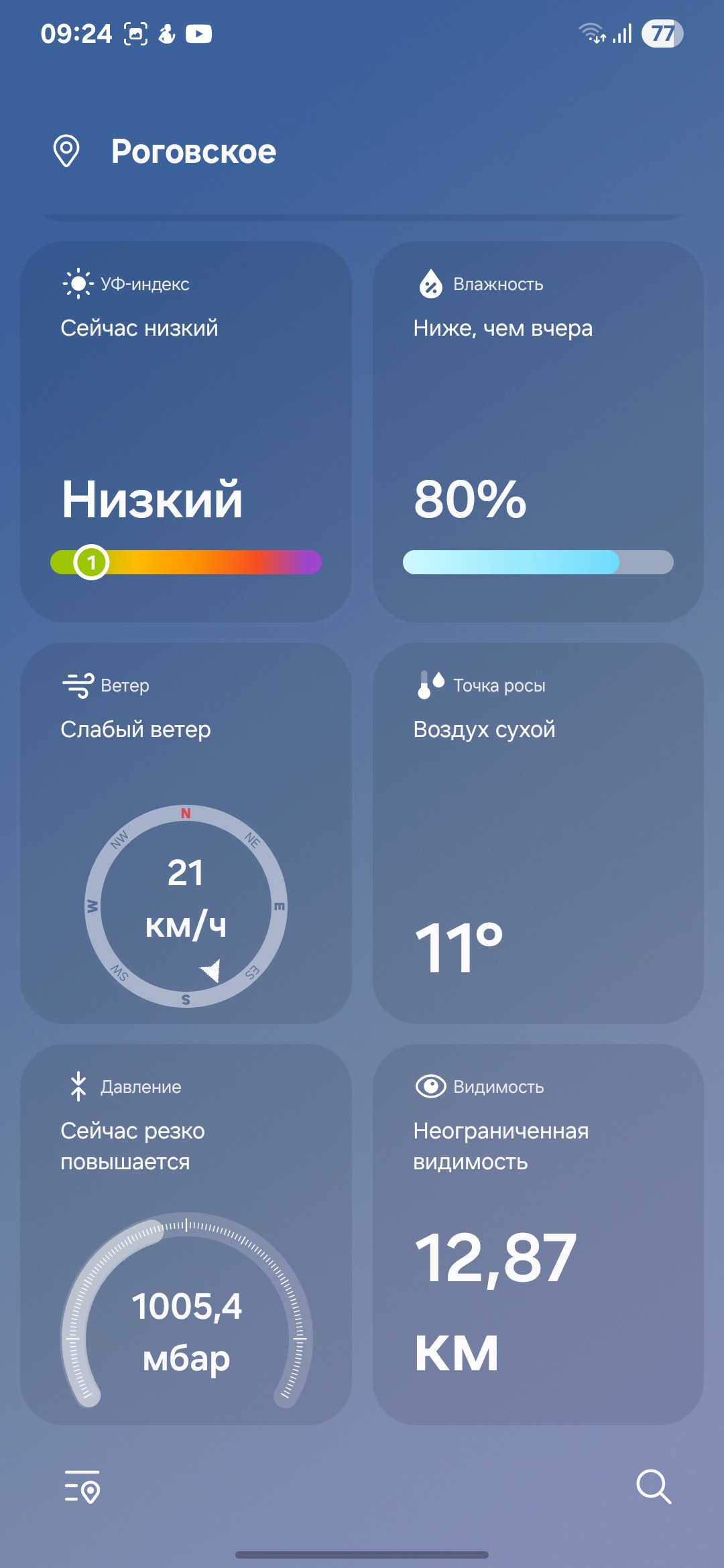Open the saved locations list icon
Screen dimensions: 724x1568
pyautogui.click(x=82, y=1486)
